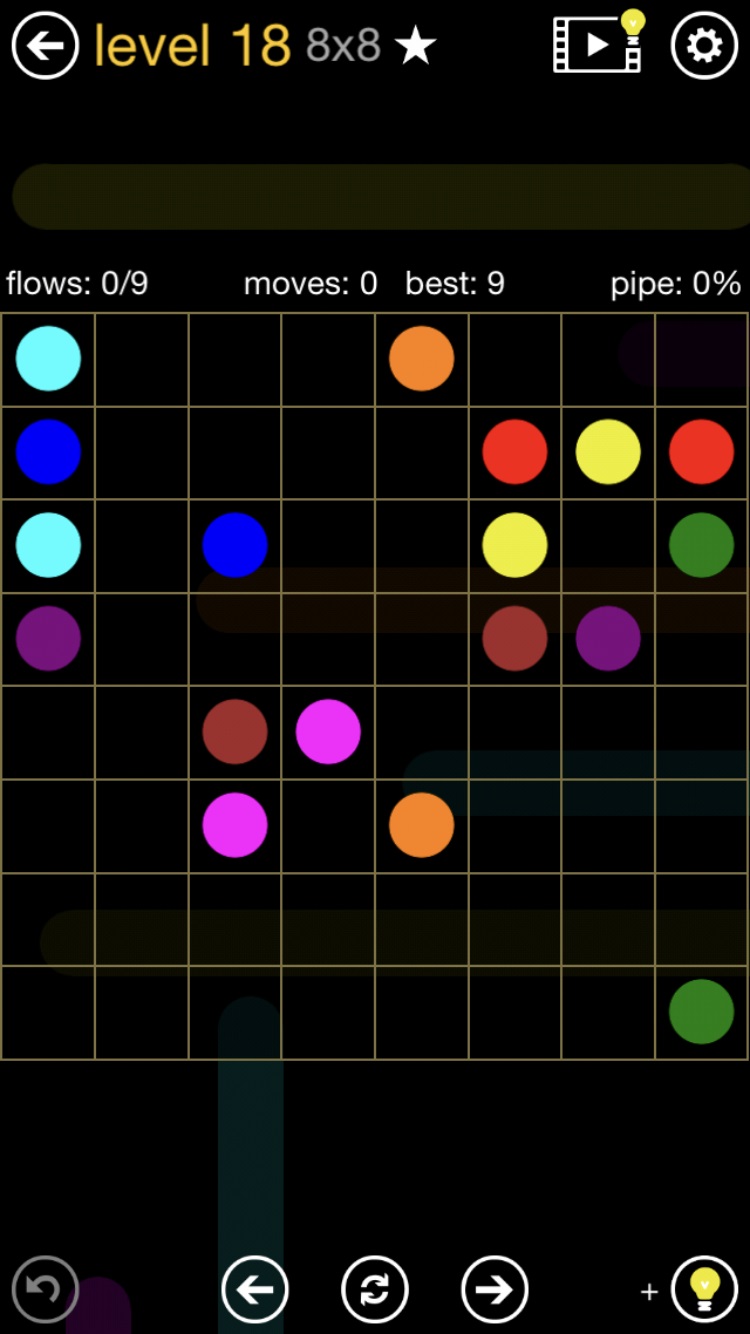
Task: Watch the video for a hint
Action: tap(598, 44)
